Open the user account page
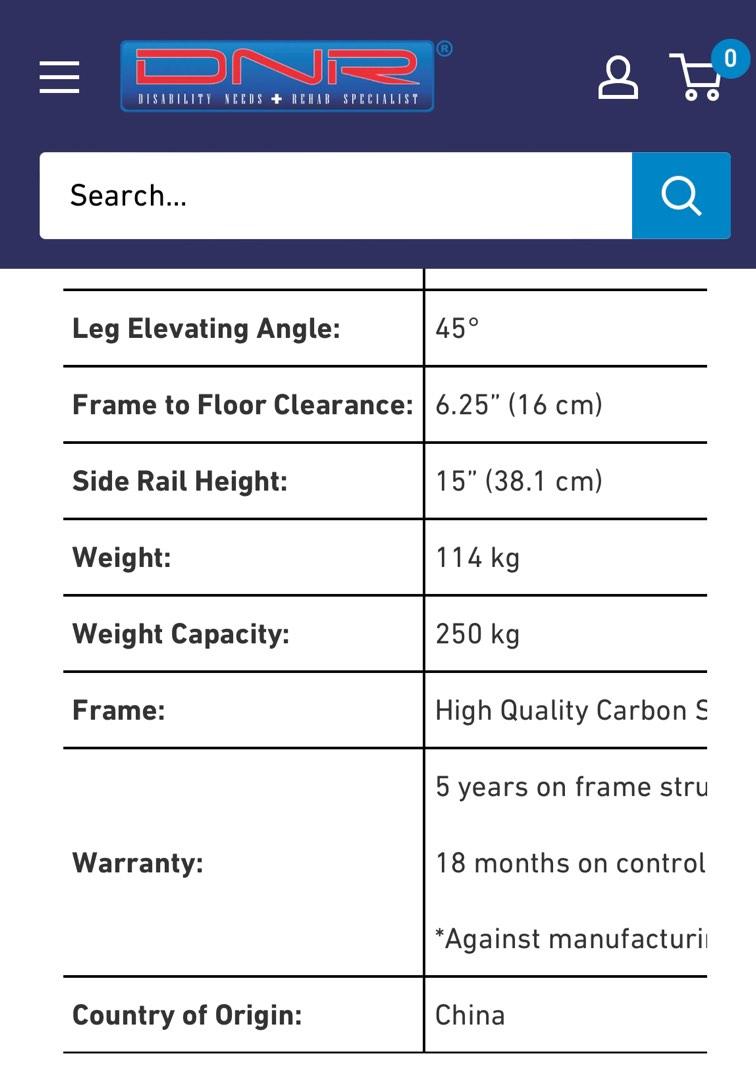This screenshot has height=1080, width=756. tap(618, 77)
